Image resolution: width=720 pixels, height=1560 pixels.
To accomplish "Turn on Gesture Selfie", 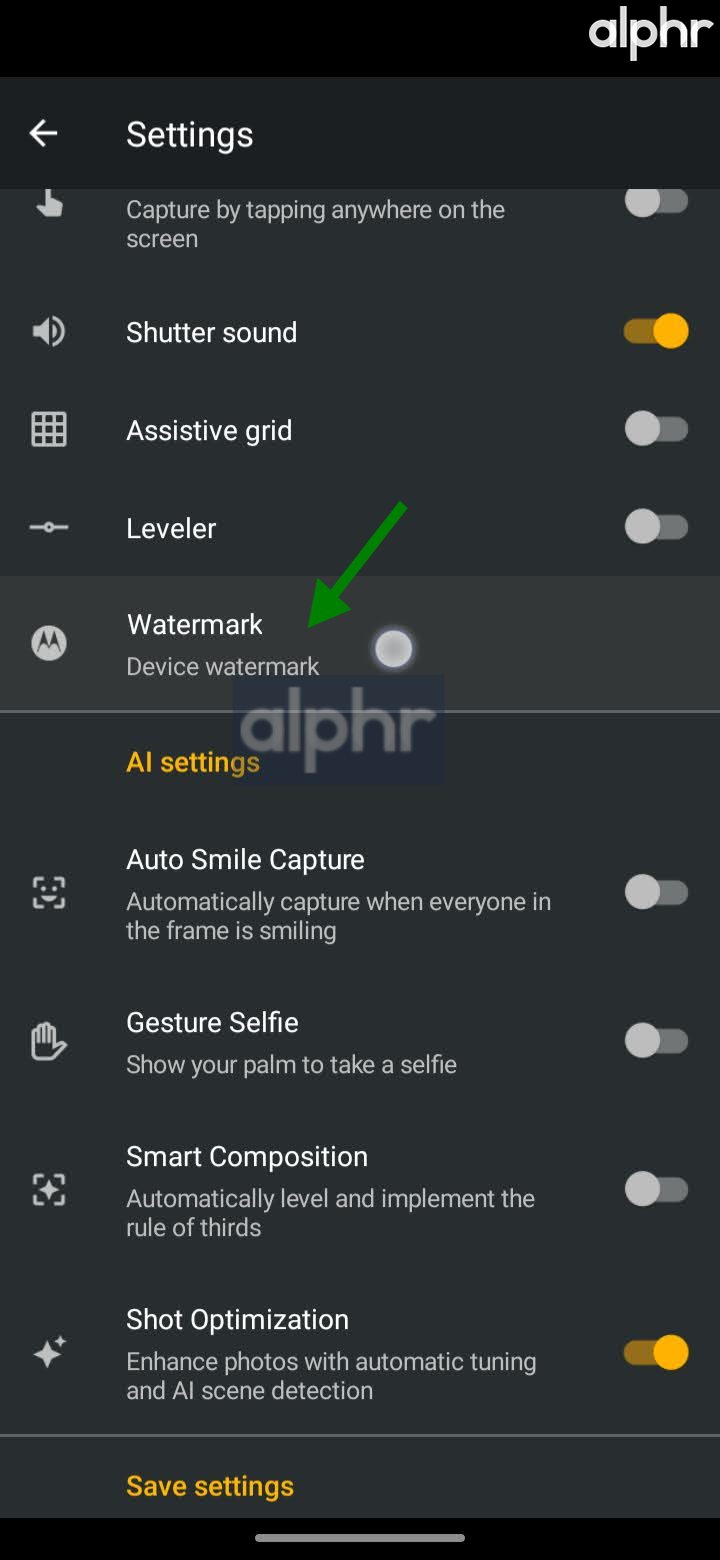I will tap(656, 1041).
